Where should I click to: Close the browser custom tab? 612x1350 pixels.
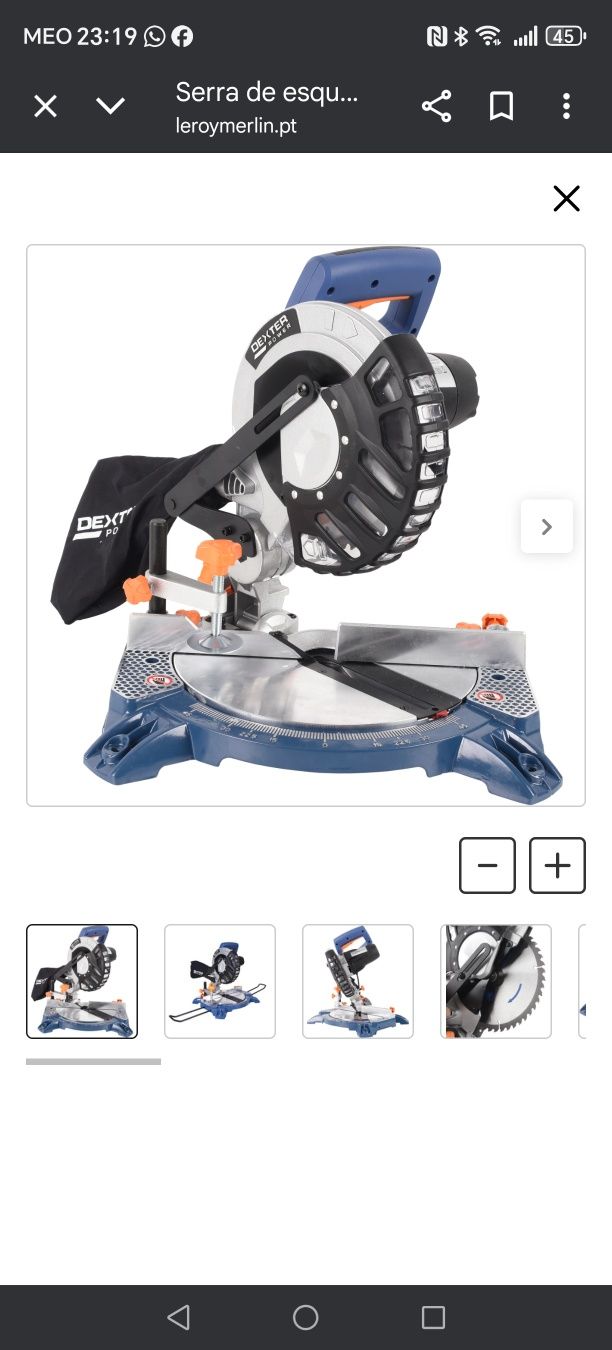click(x=45, y=106)
